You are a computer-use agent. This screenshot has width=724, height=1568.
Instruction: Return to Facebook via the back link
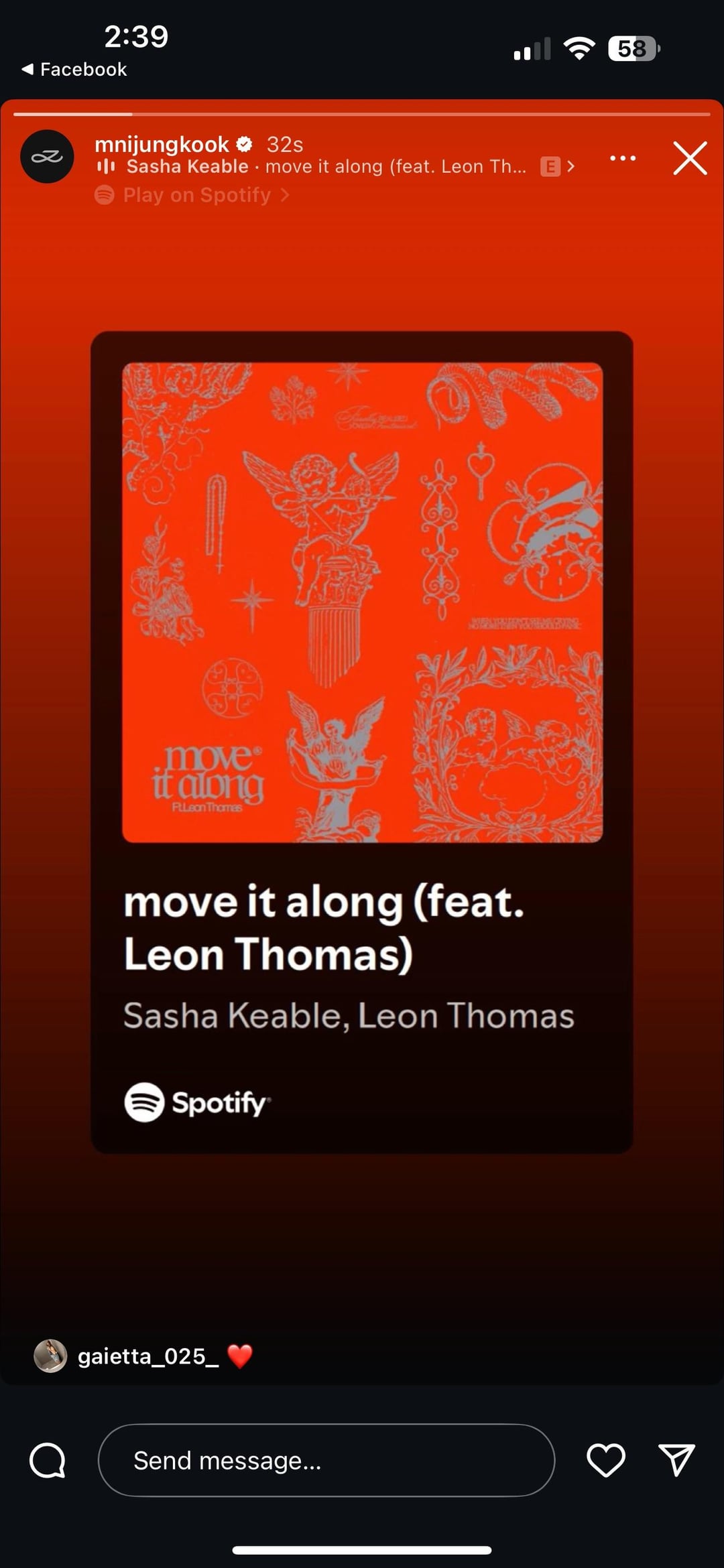tap(74, 69)
